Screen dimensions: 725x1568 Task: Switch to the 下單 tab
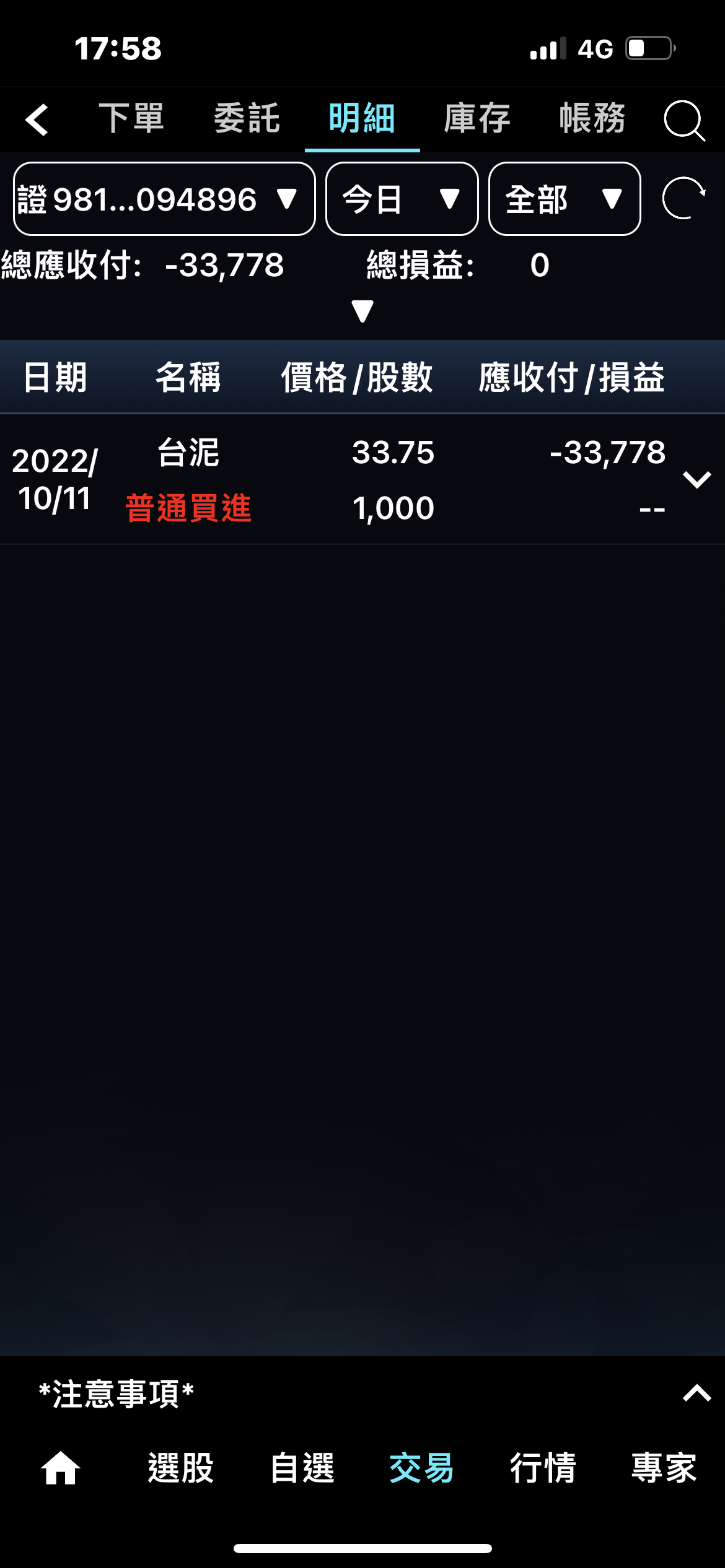coord(131,118)
